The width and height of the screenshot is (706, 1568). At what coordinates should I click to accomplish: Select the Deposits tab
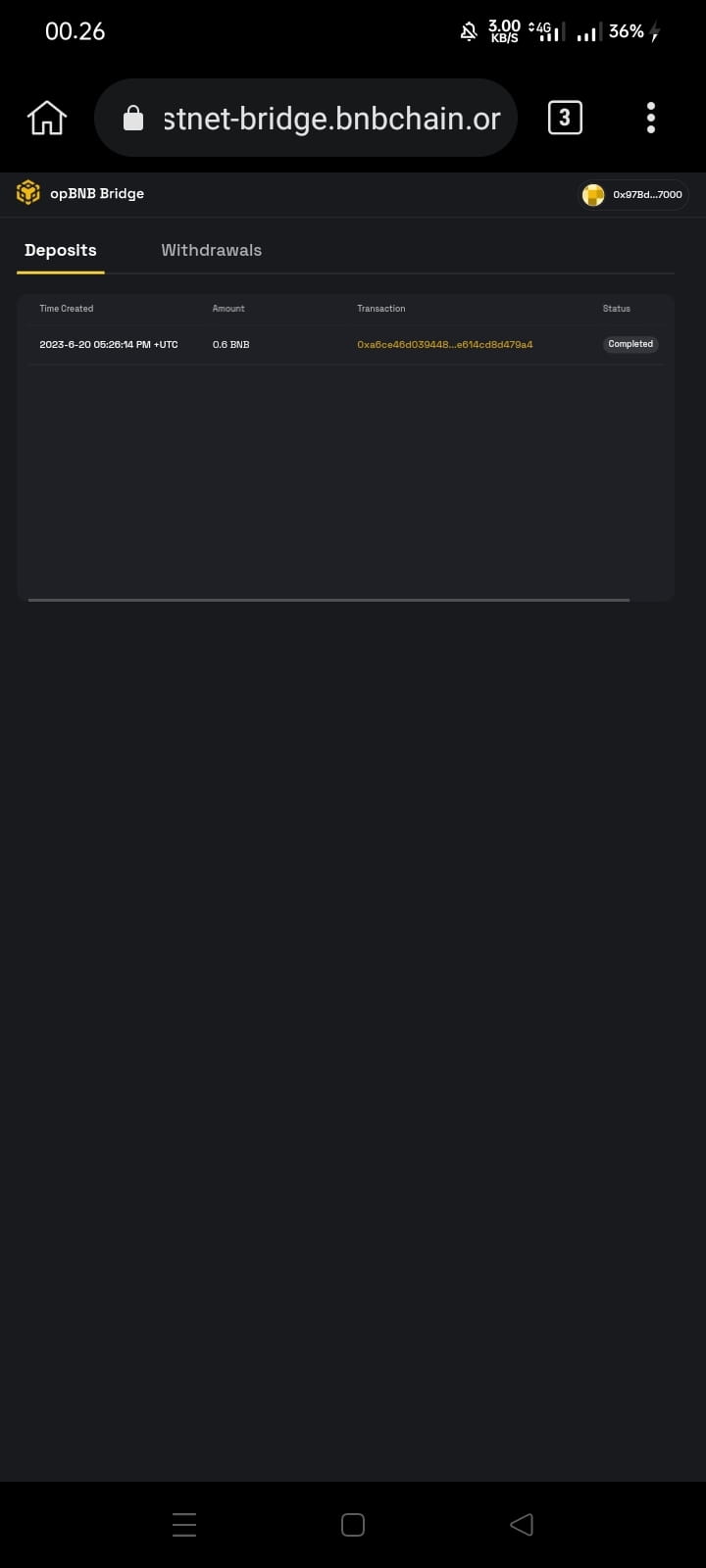pyautogui.click(x=61, y=250)
